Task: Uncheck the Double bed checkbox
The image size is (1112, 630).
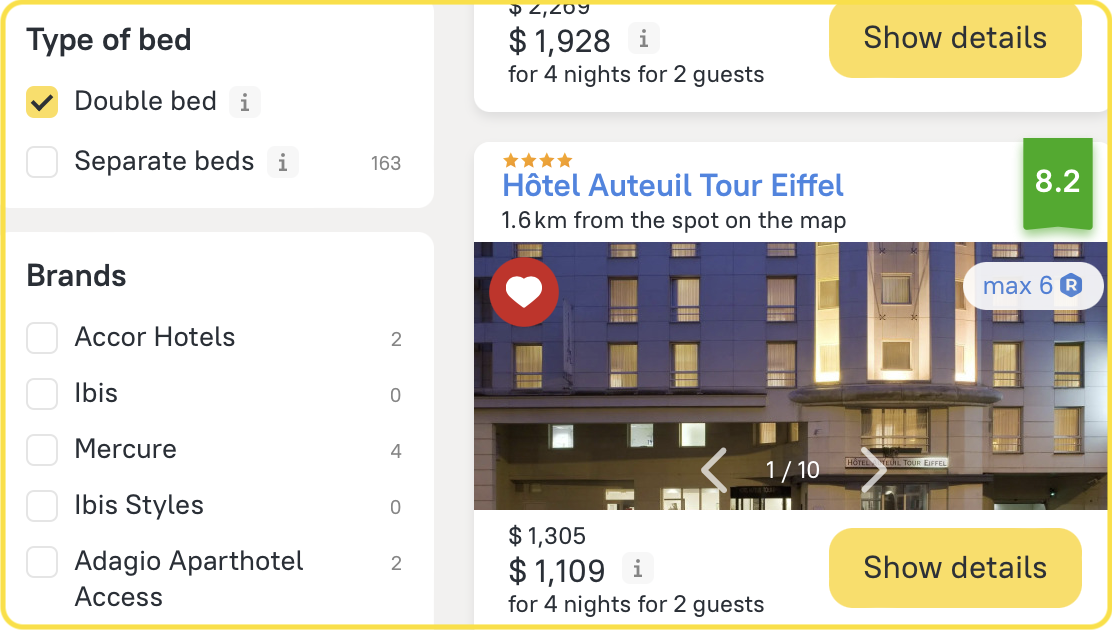Action: pos(42,102)
